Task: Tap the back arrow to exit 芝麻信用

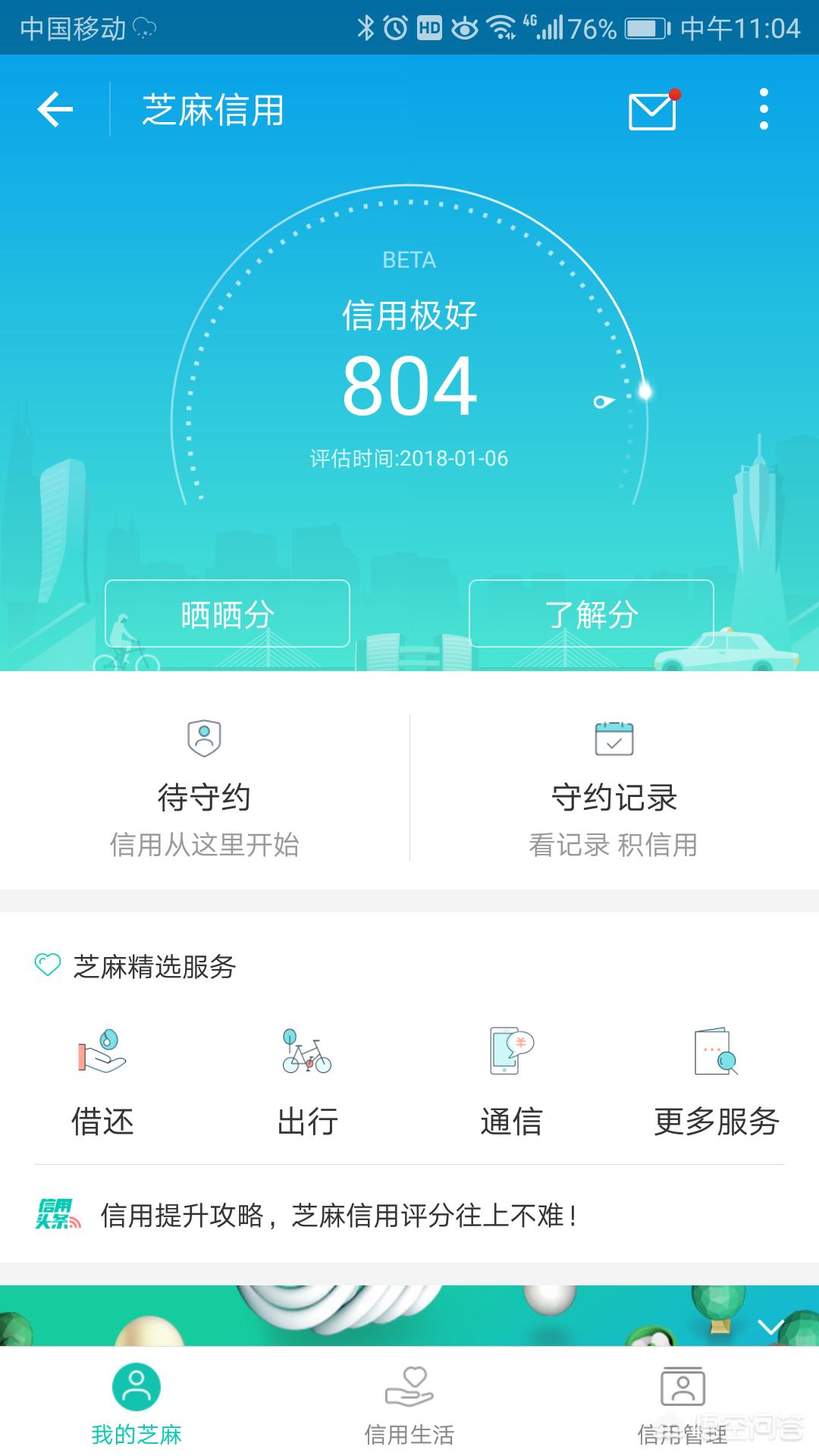Action: [x=55, y=109]
